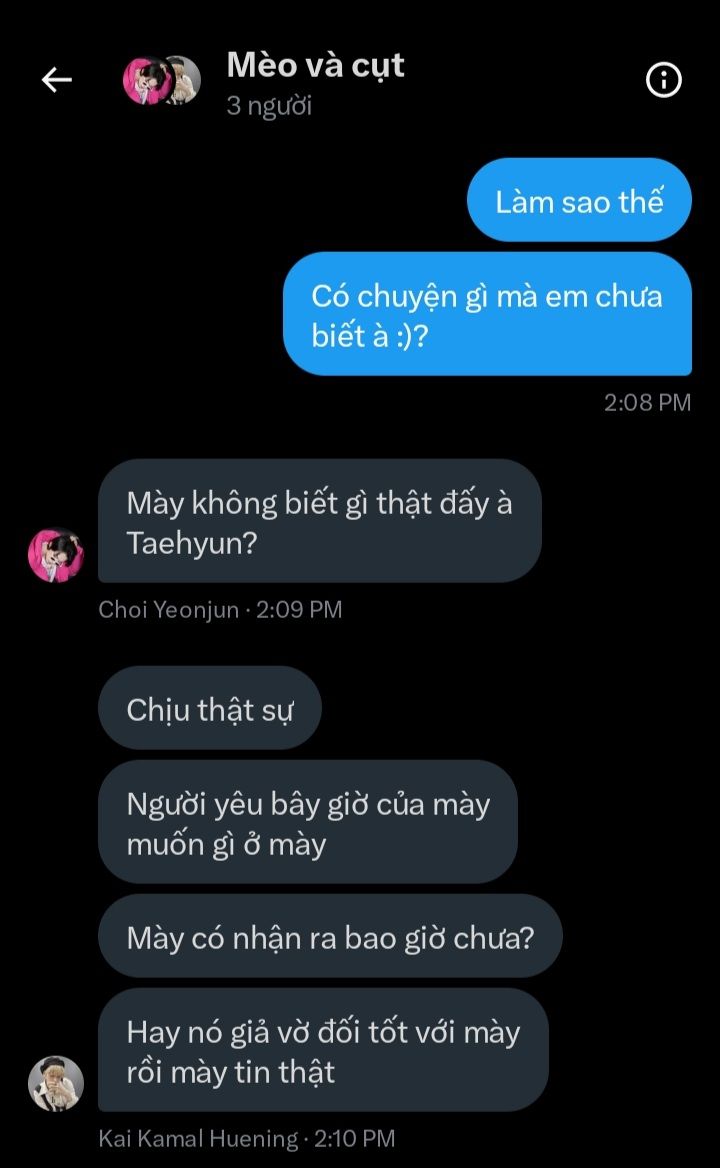Viewport: 720px width, 1168px height.
Task: Open conversation info icon
Action: pyautogui.click(x=663, y=80)
